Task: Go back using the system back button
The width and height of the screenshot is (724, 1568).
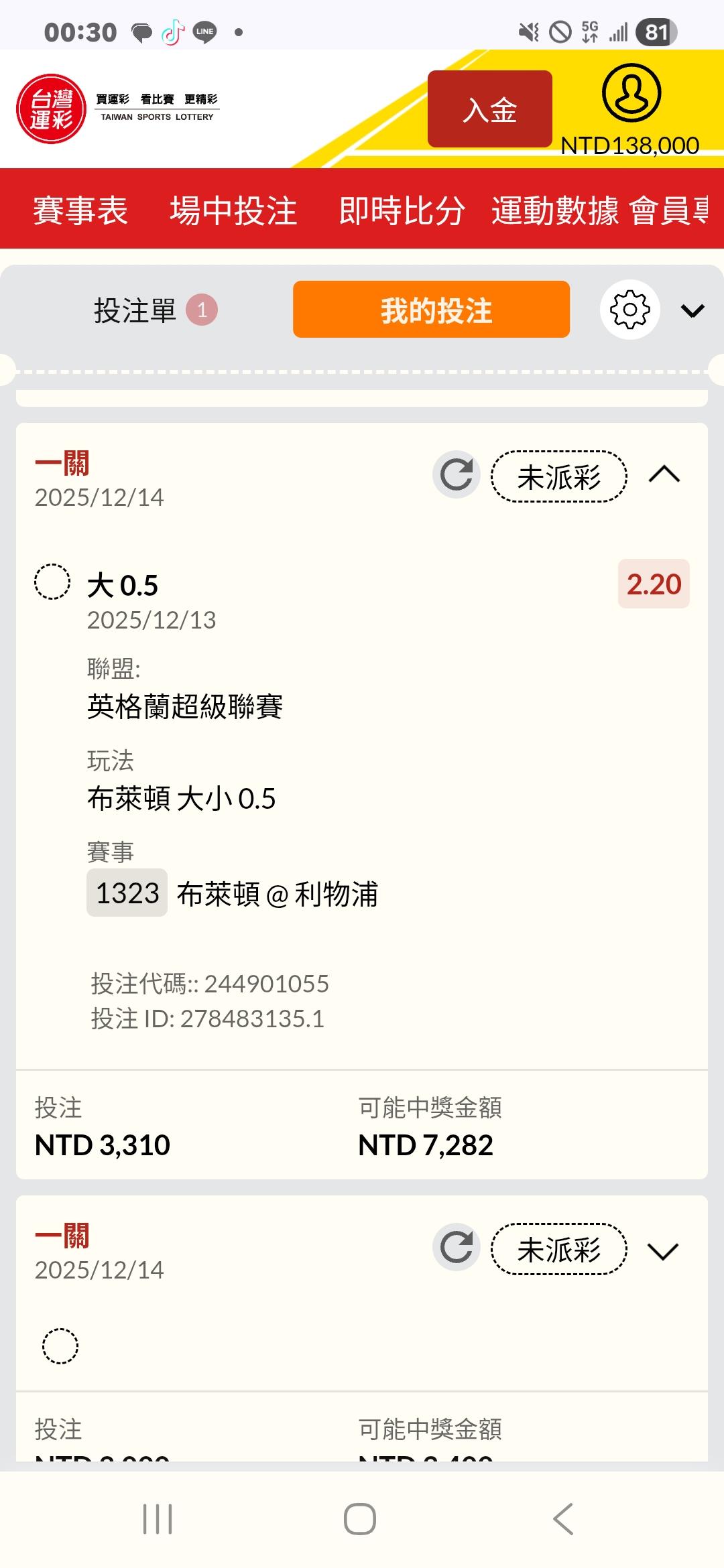Action: [563, 1518]
